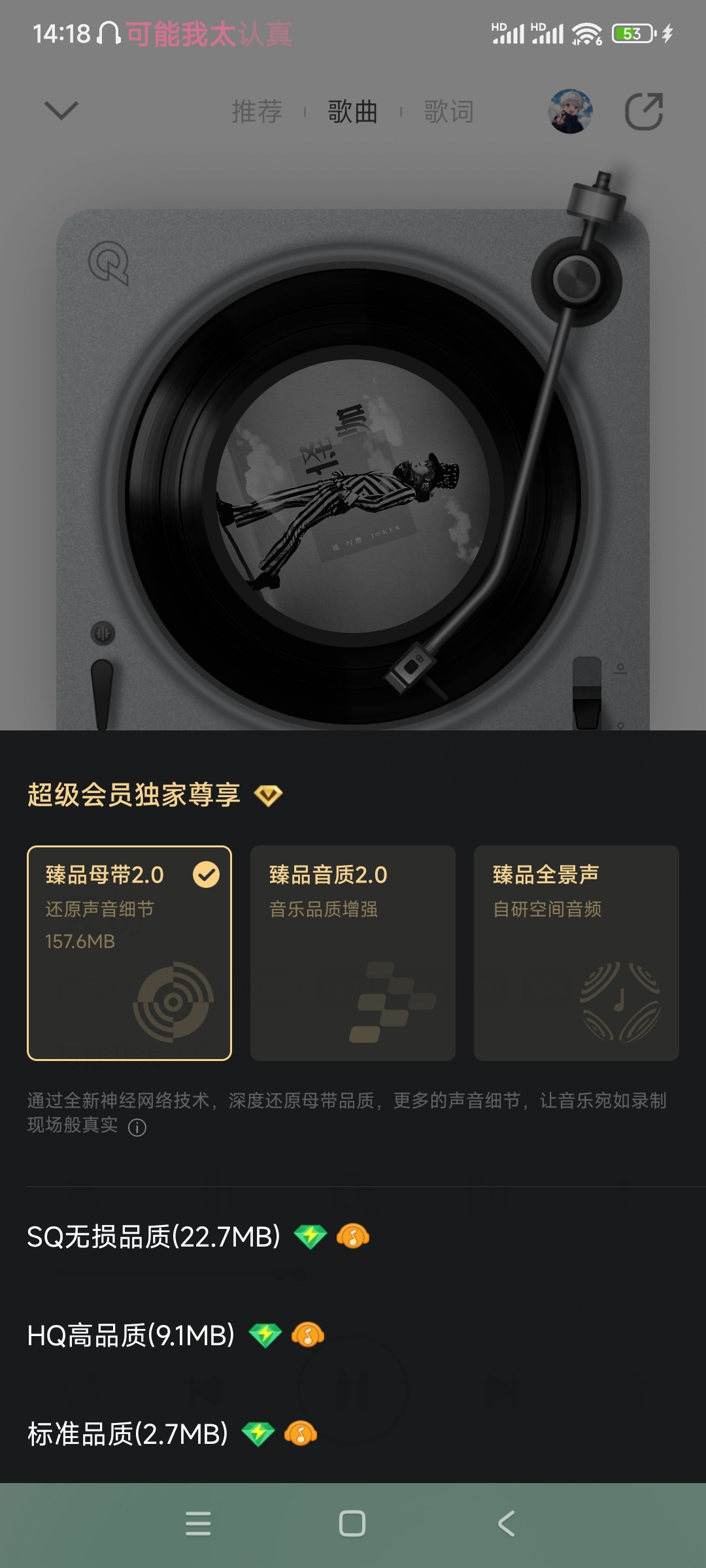Select 臻品母带2.0 quality card
Screen dimensions: 706x1568
click(129, 953)
